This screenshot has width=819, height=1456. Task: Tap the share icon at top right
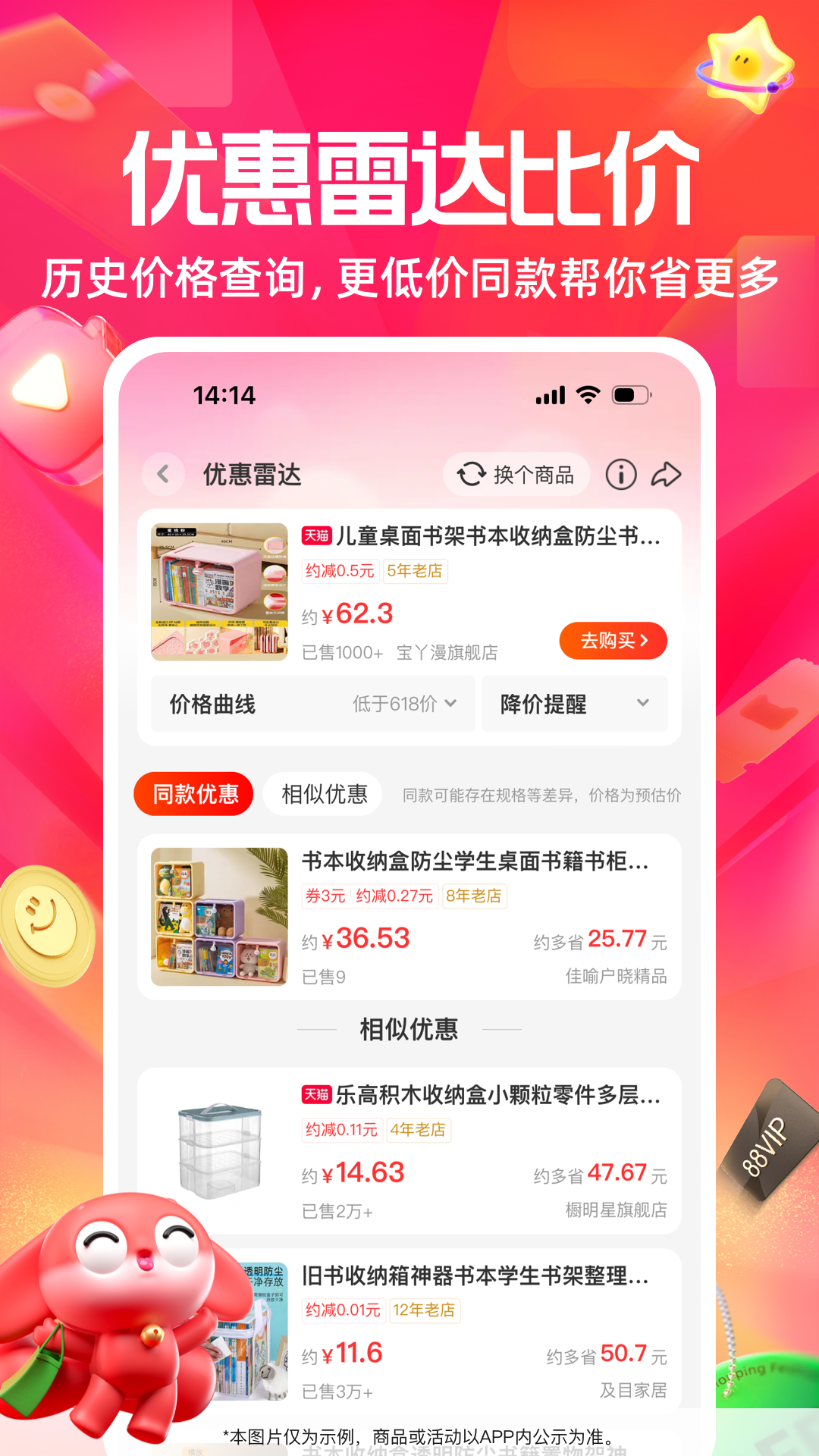pos(667,474)
